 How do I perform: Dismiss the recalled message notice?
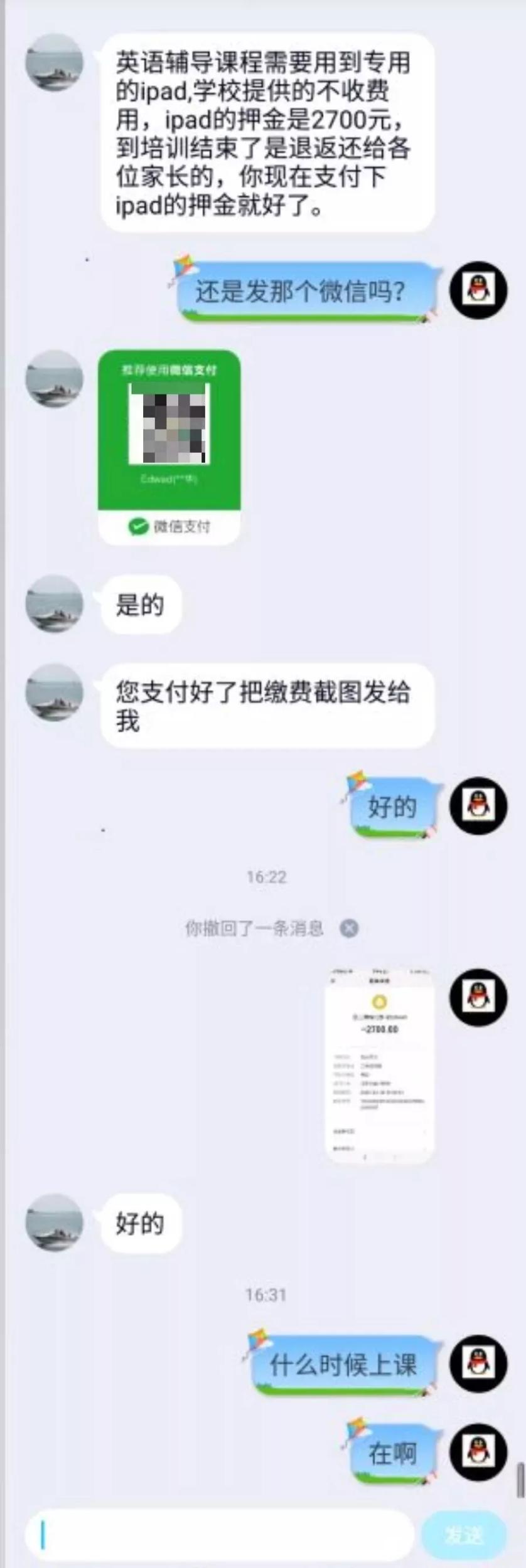pyautogui.click(x=349, y=928)
